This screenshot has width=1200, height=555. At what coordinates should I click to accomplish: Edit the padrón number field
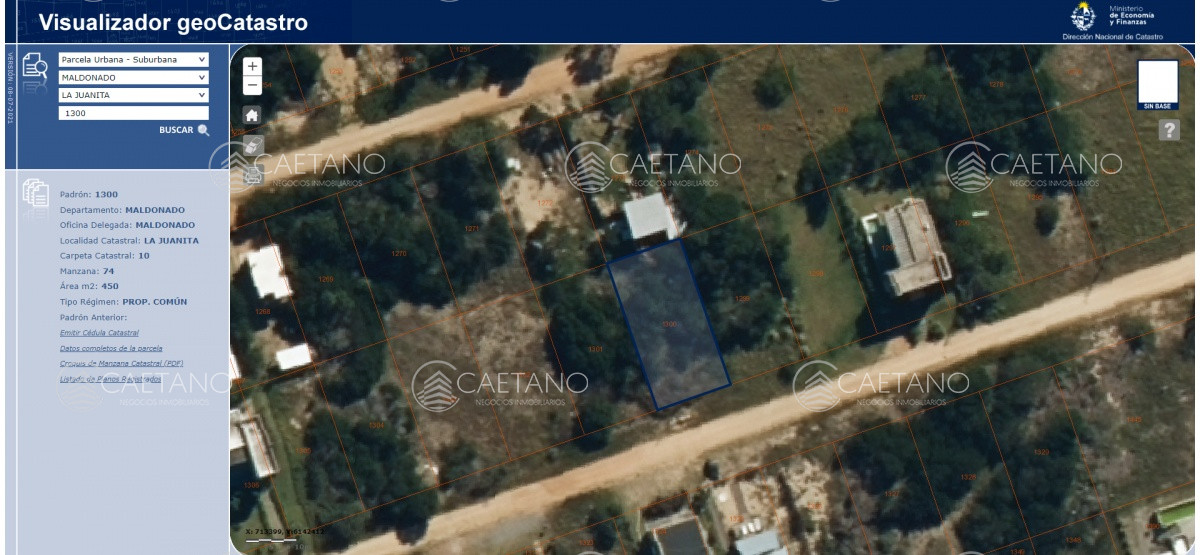[x=133, y=114]
